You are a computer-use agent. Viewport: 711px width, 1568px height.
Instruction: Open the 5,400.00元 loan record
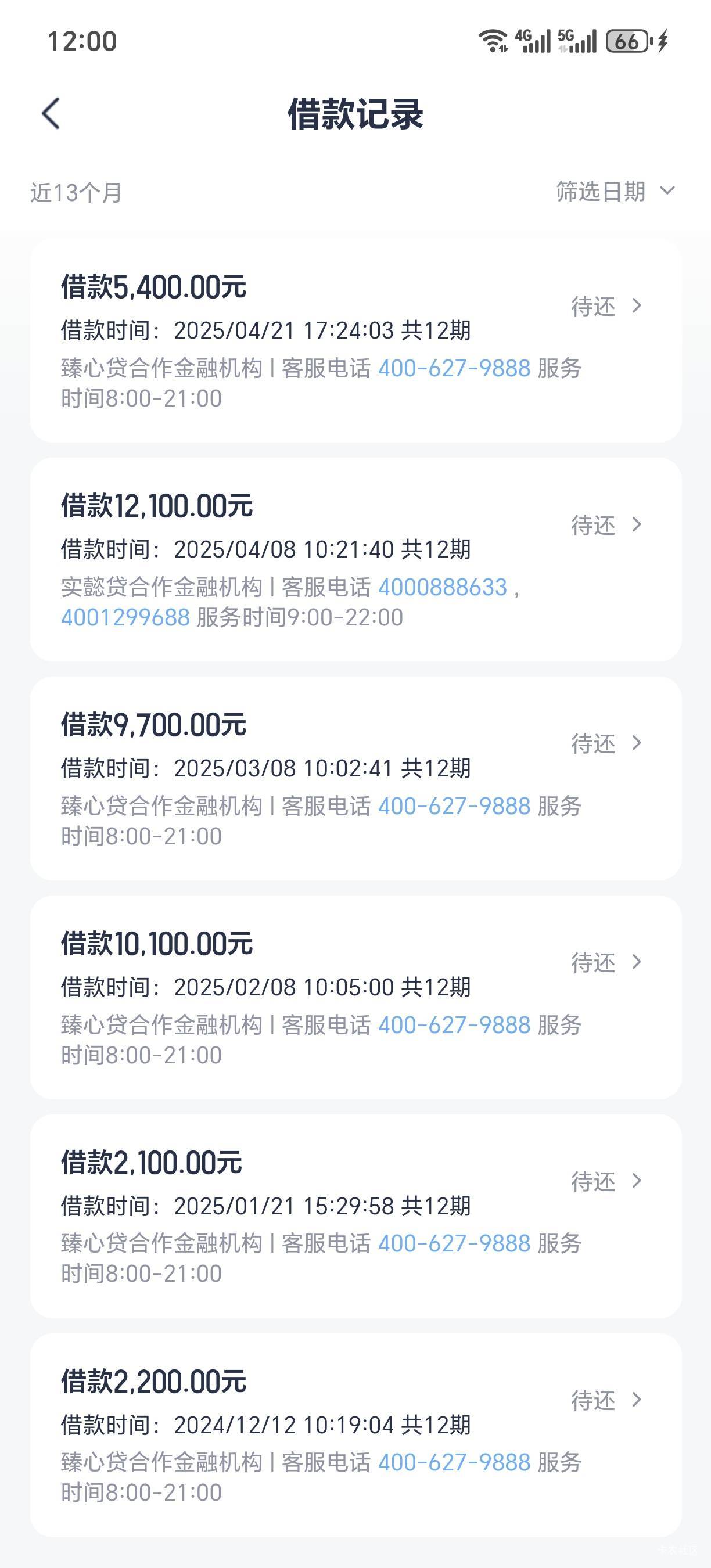pyautogui.click(x=606, y=305)
